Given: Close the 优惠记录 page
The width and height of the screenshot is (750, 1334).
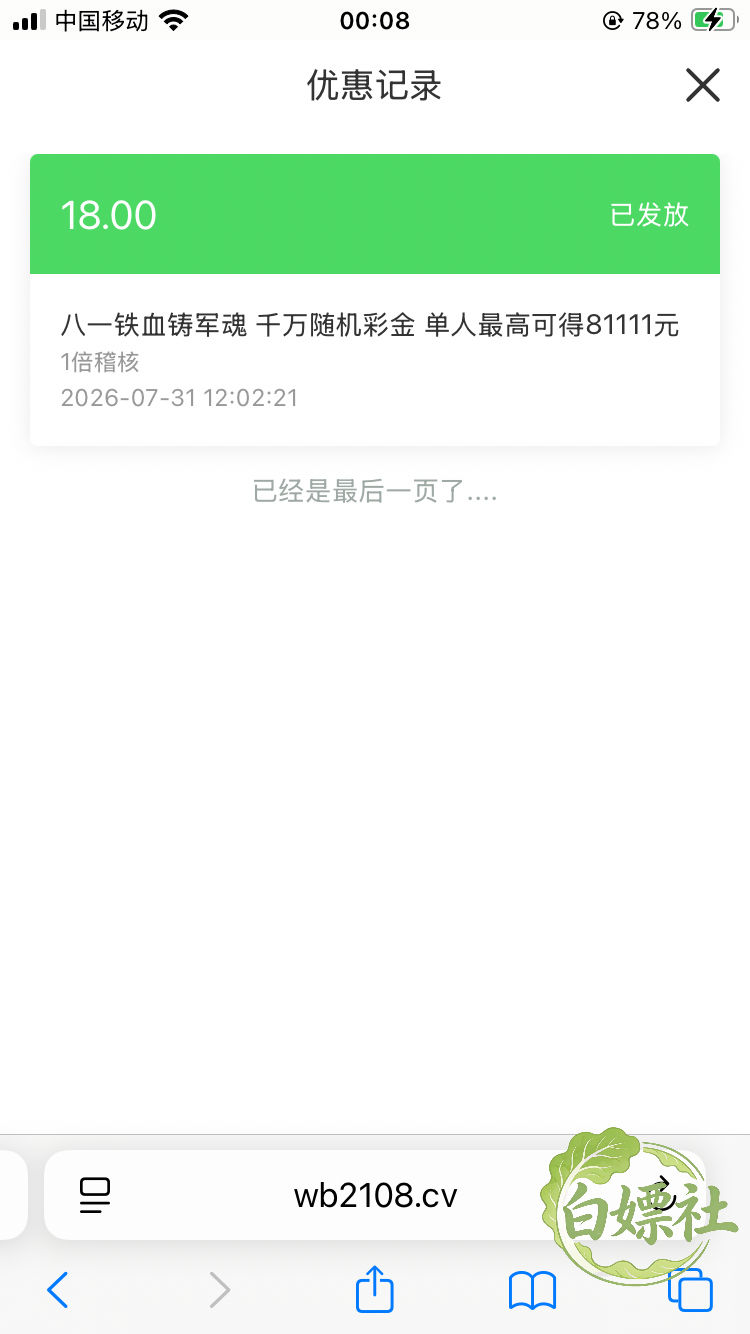Looking at the screenshot, I should 703,86.
